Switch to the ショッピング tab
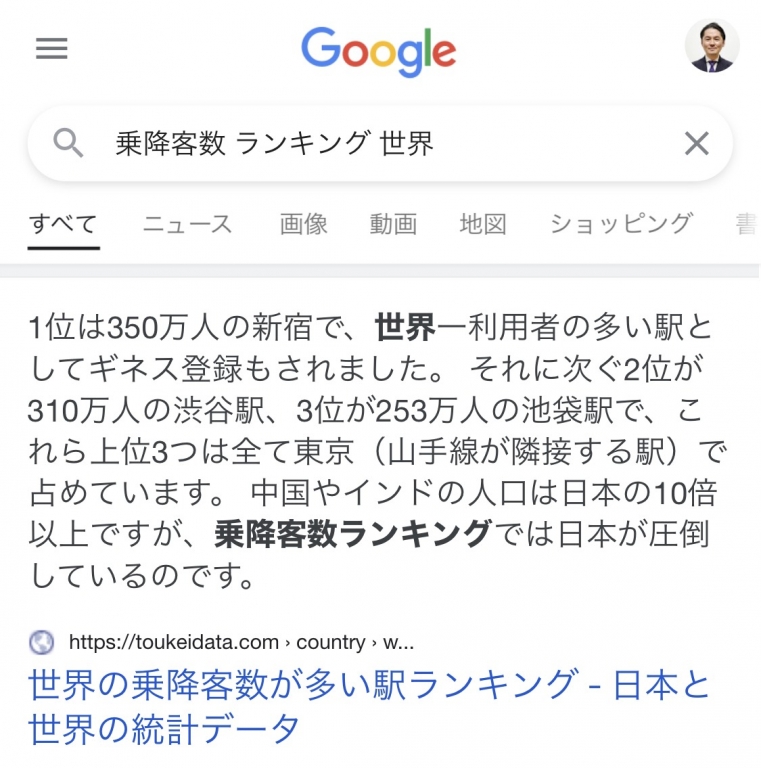The width and height of the screenshot is (761, 768). point(621,224)
